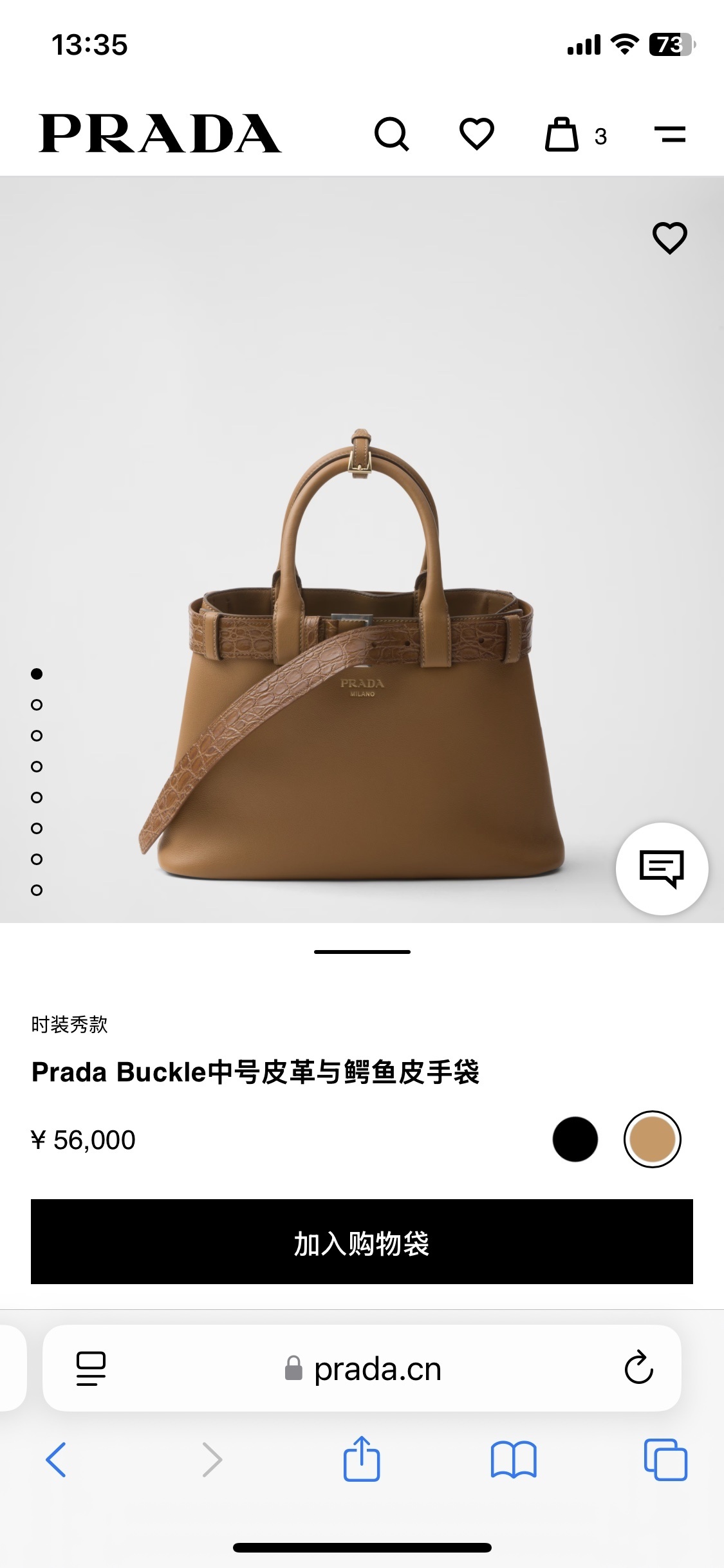Go back in Safari
The image size is (724, 1568).
(56, 1459)
